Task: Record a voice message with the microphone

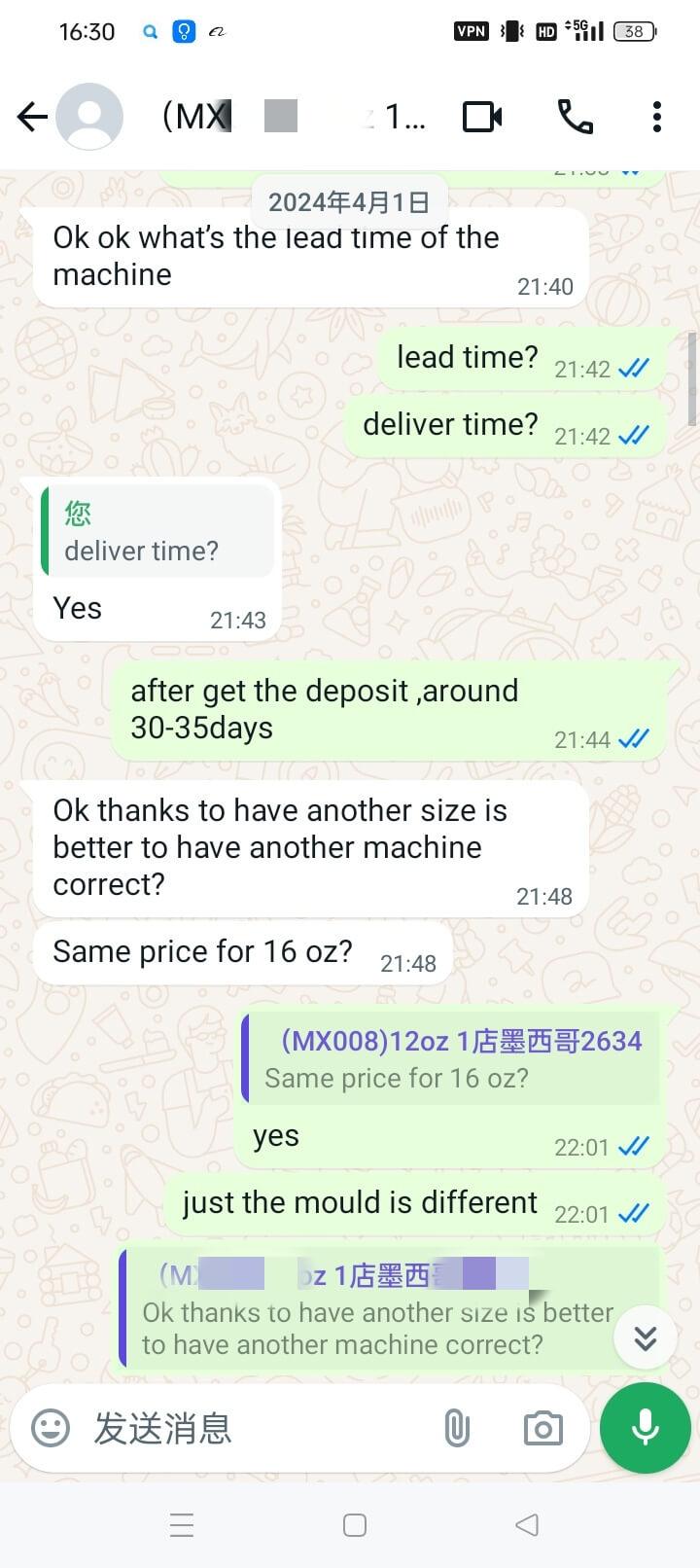Action: coord(645,1429)
